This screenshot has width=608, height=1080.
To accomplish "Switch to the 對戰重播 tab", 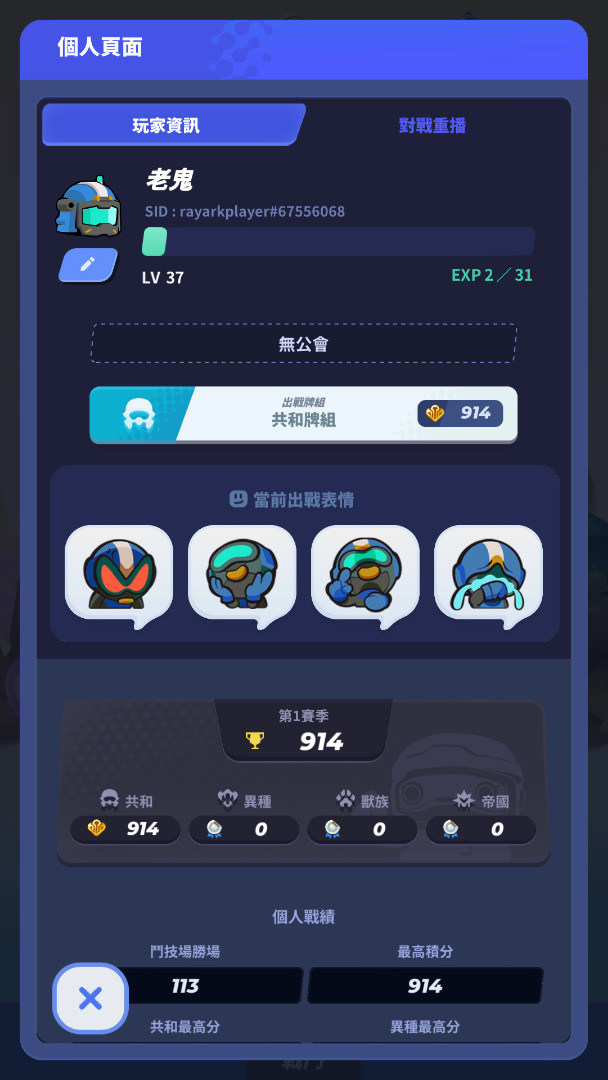I will (432, 125).
